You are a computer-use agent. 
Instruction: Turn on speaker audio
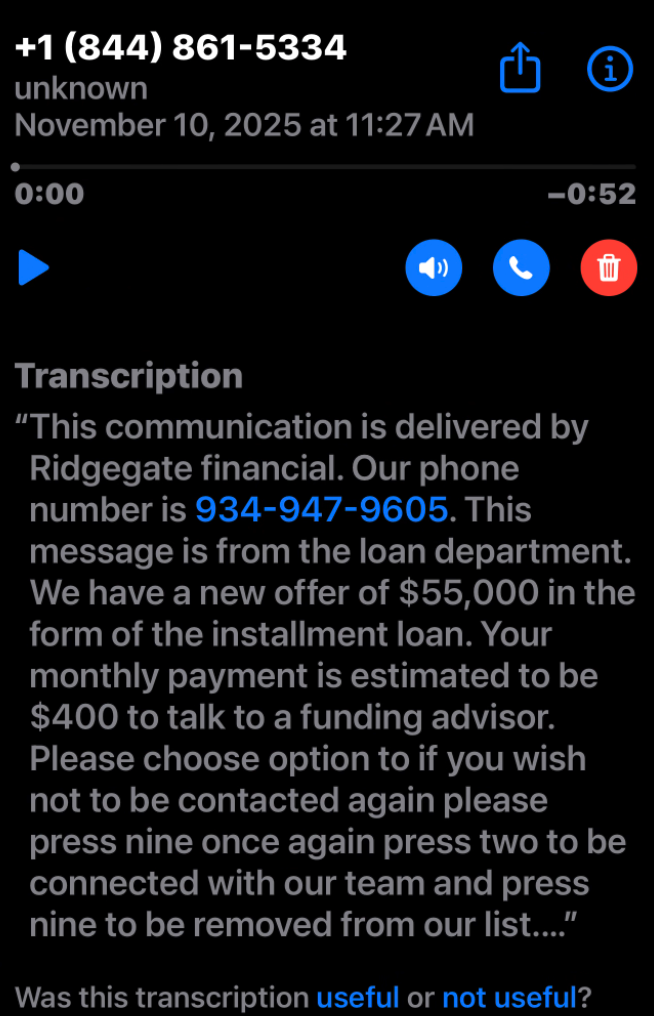click(433, 268)
